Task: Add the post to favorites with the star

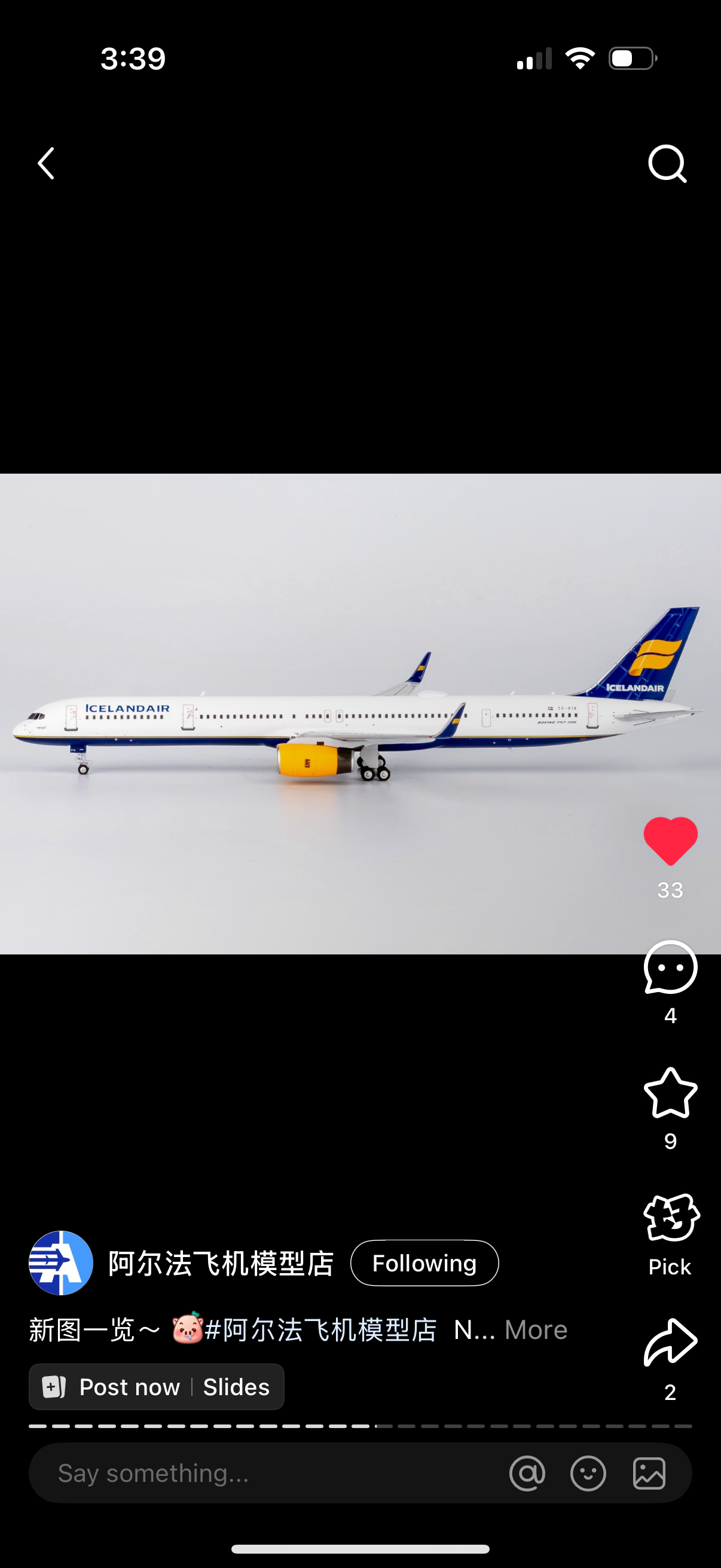Action: [670, 1093]
